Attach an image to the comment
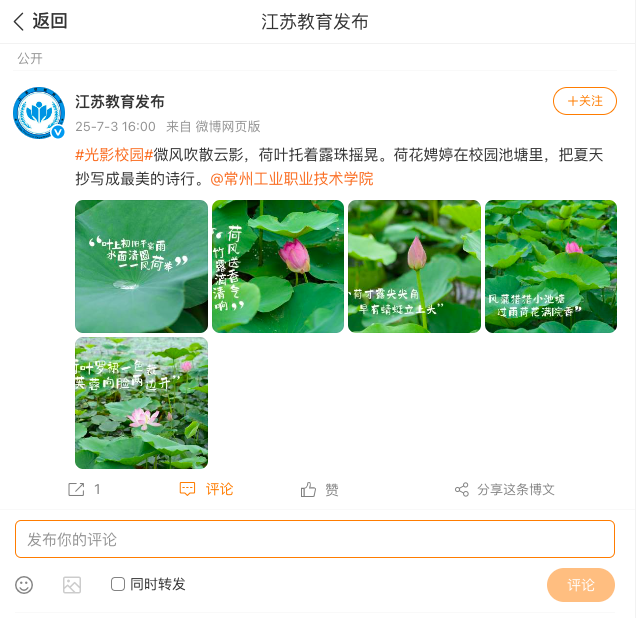 click(x=72, y=585)
